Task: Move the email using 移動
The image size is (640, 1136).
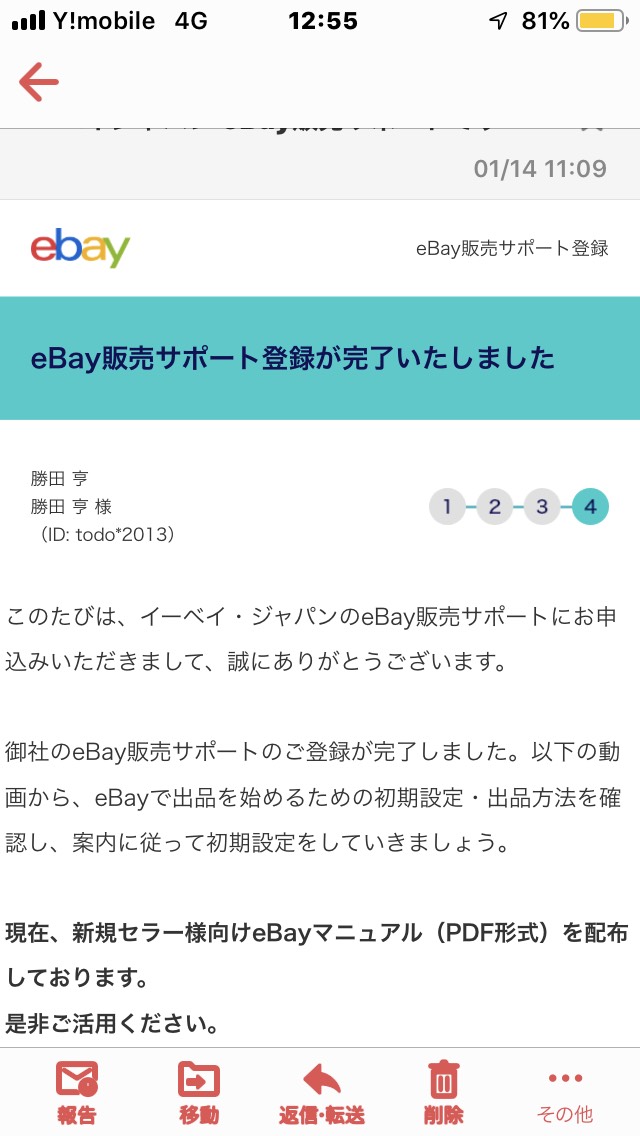Action: pyautogui.click(x=199, y=1091)
